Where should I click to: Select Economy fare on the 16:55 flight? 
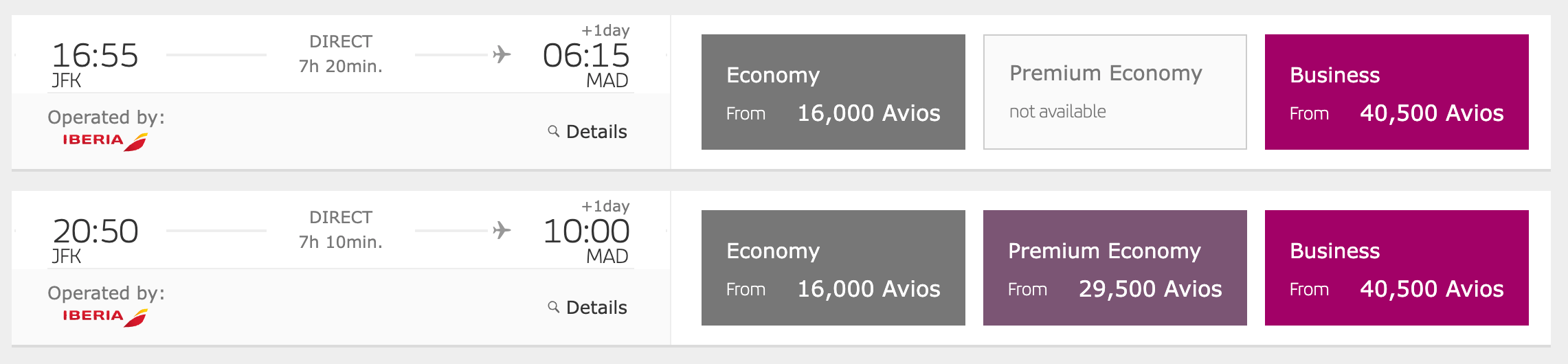coord(833,92)
